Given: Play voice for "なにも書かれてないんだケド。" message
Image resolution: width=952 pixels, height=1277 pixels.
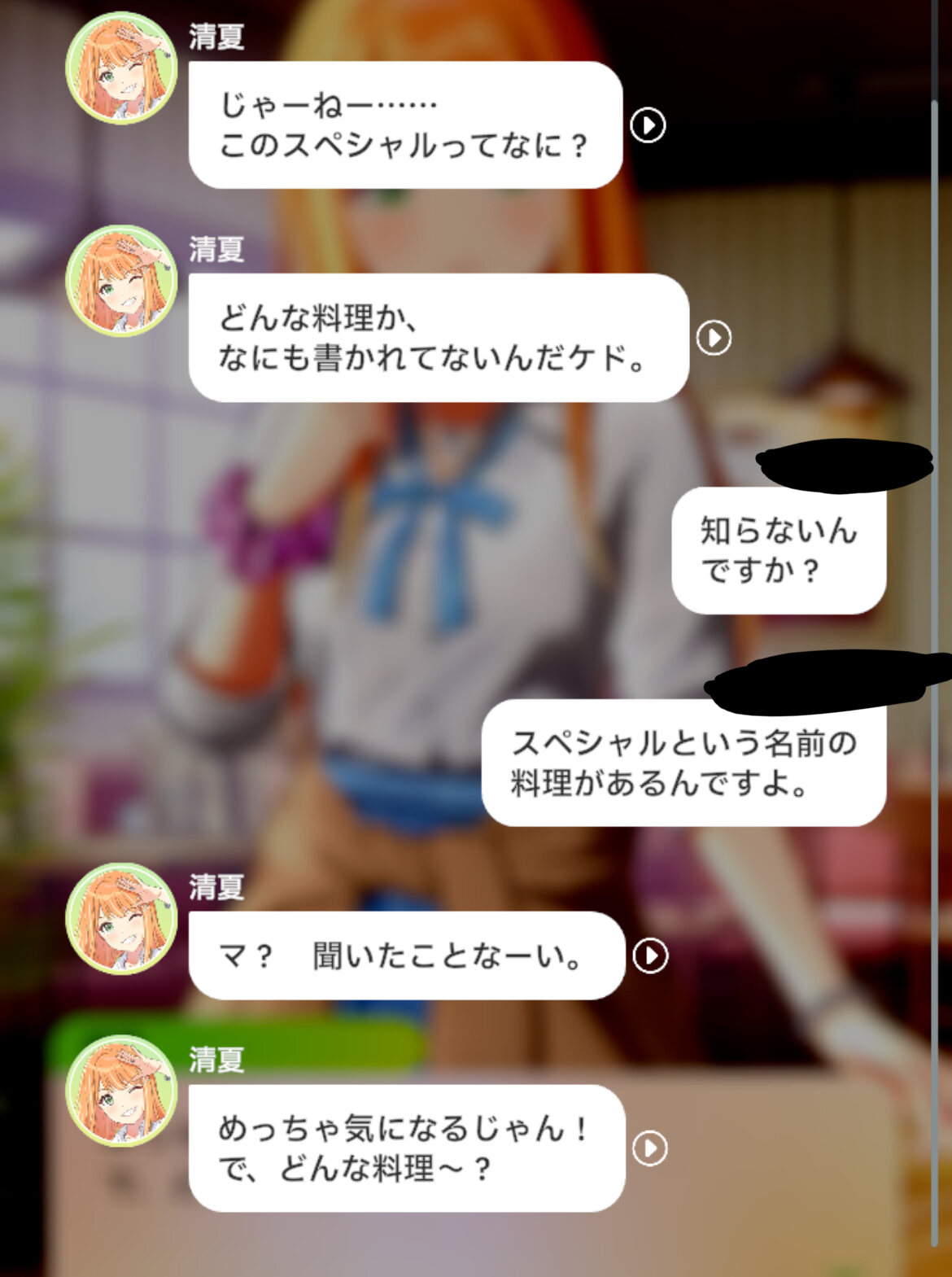Looking at the screenshot, I should pos(714,338).
